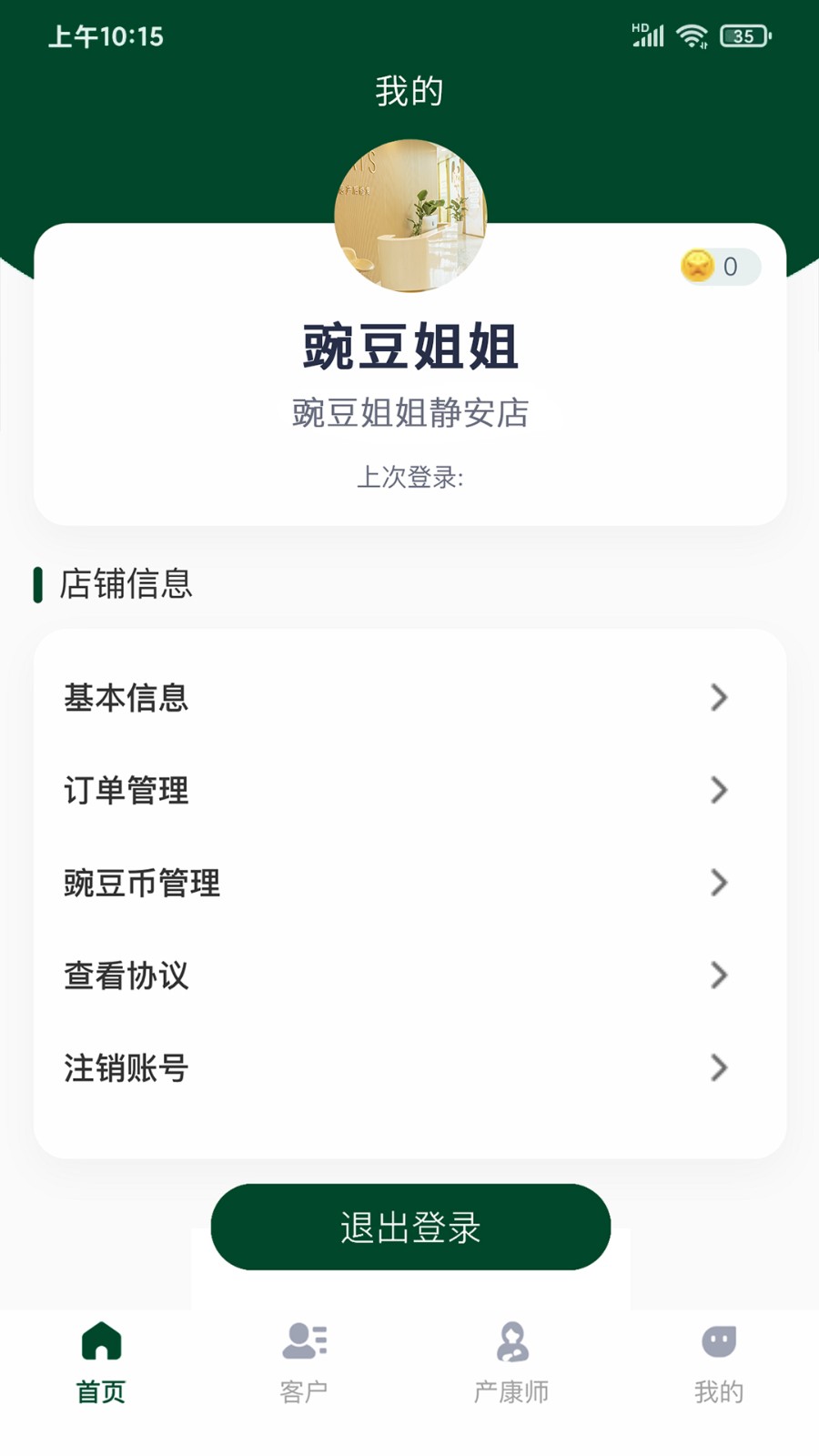
Task: Select the 注销账号 account deletion row
Action: click(x=126, y=1068)
